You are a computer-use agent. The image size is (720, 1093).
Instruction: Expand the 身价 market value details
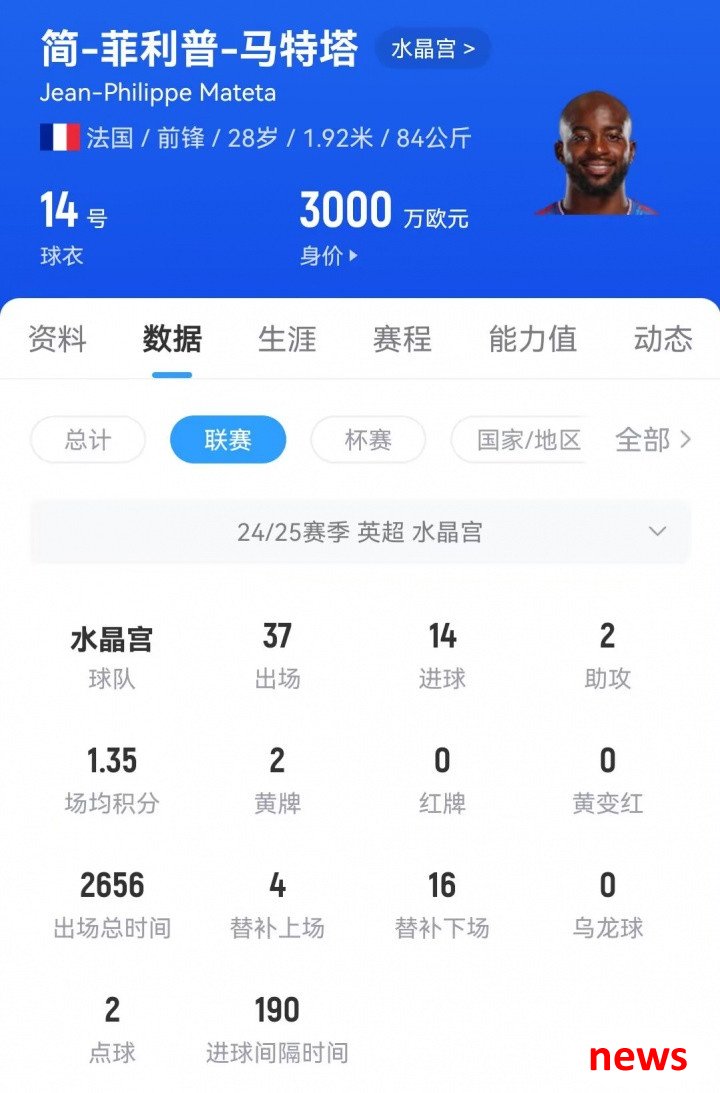tap(329, 256)
